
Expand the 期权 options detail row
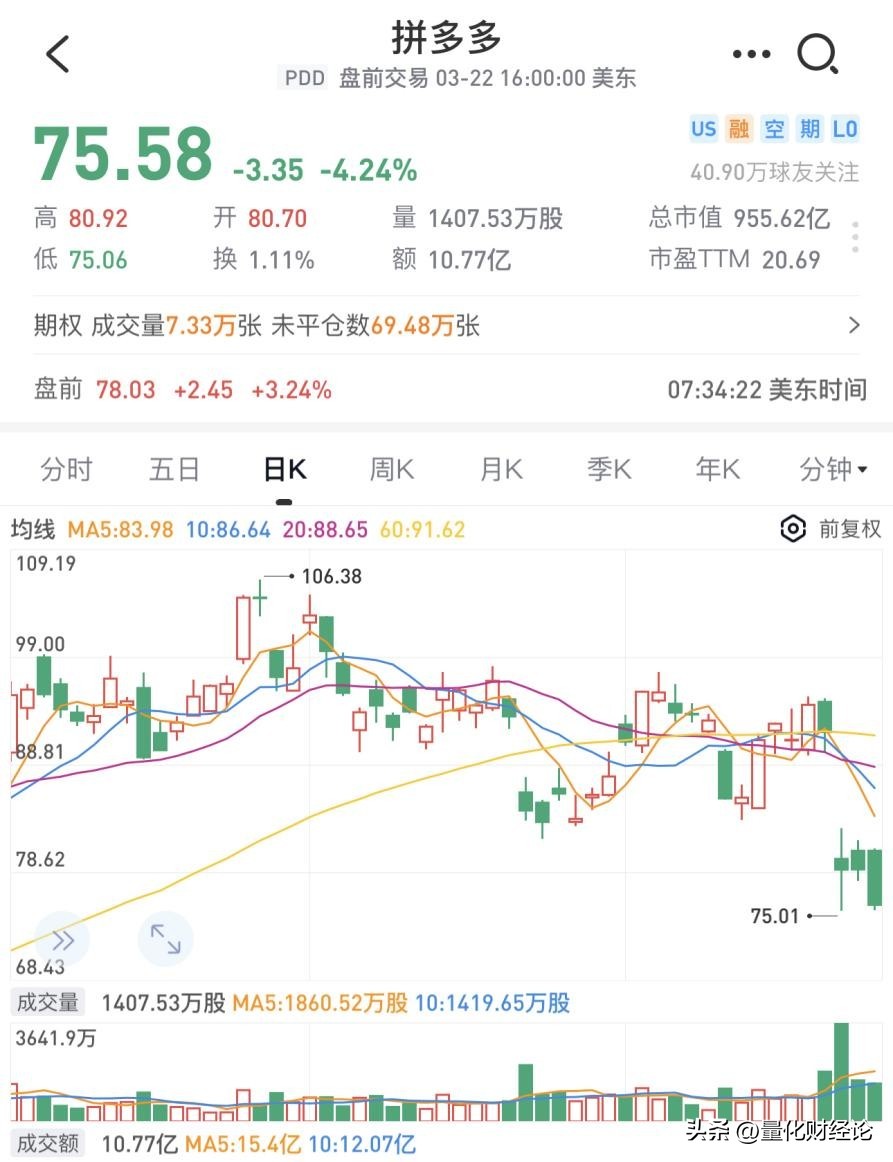855,326
